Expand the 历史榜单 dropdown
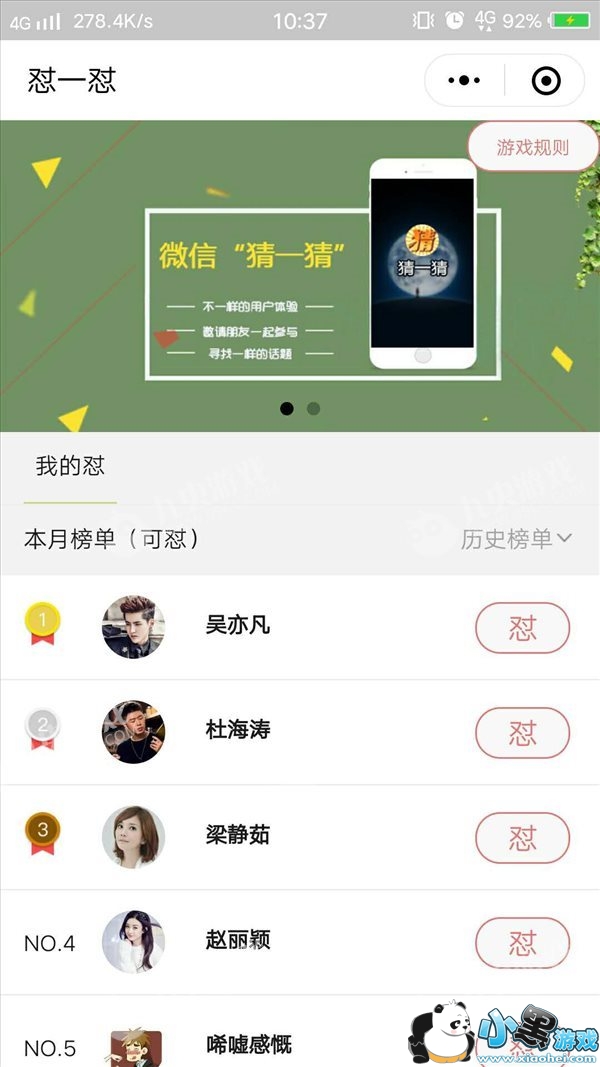Viewport: 600px width, 1067px height. pos(516,539)
